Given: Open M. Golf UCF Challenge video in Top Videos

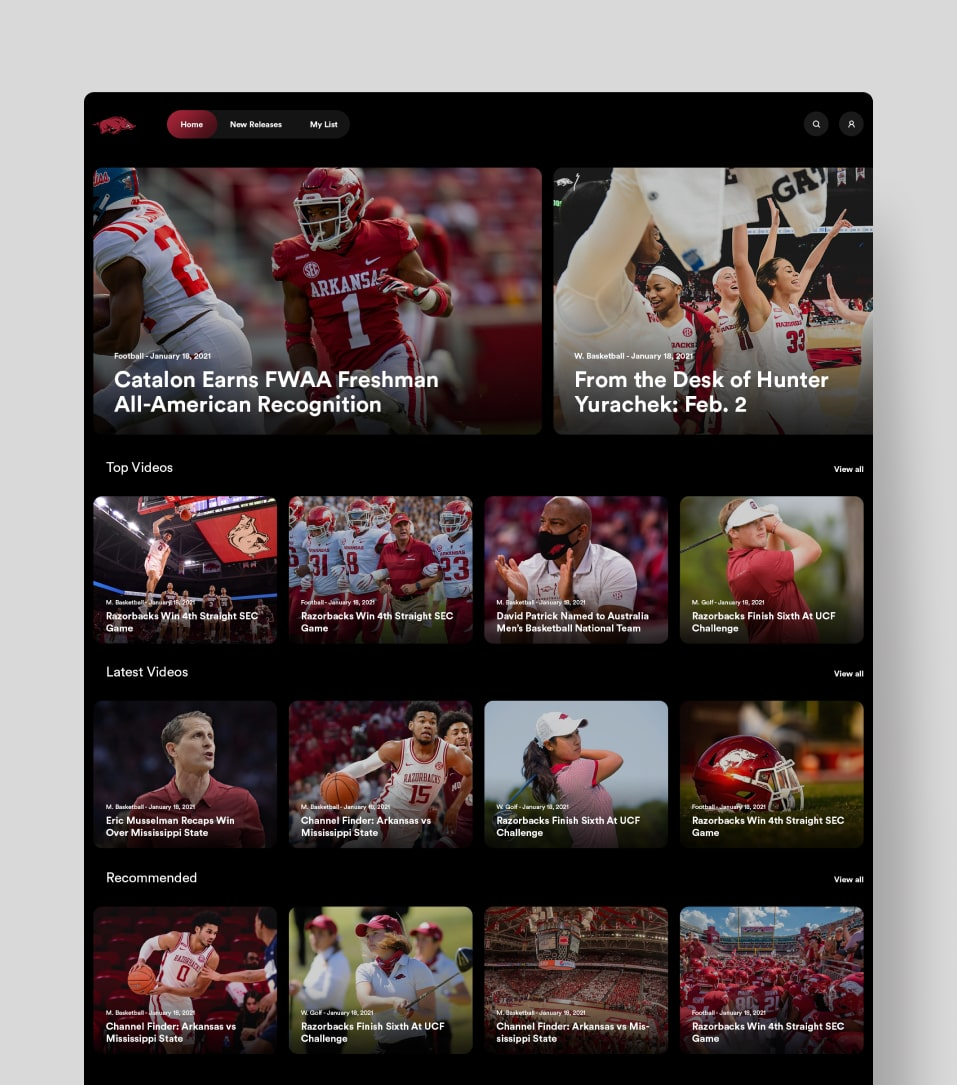Looking at the screenshot, I should point(771,570).
